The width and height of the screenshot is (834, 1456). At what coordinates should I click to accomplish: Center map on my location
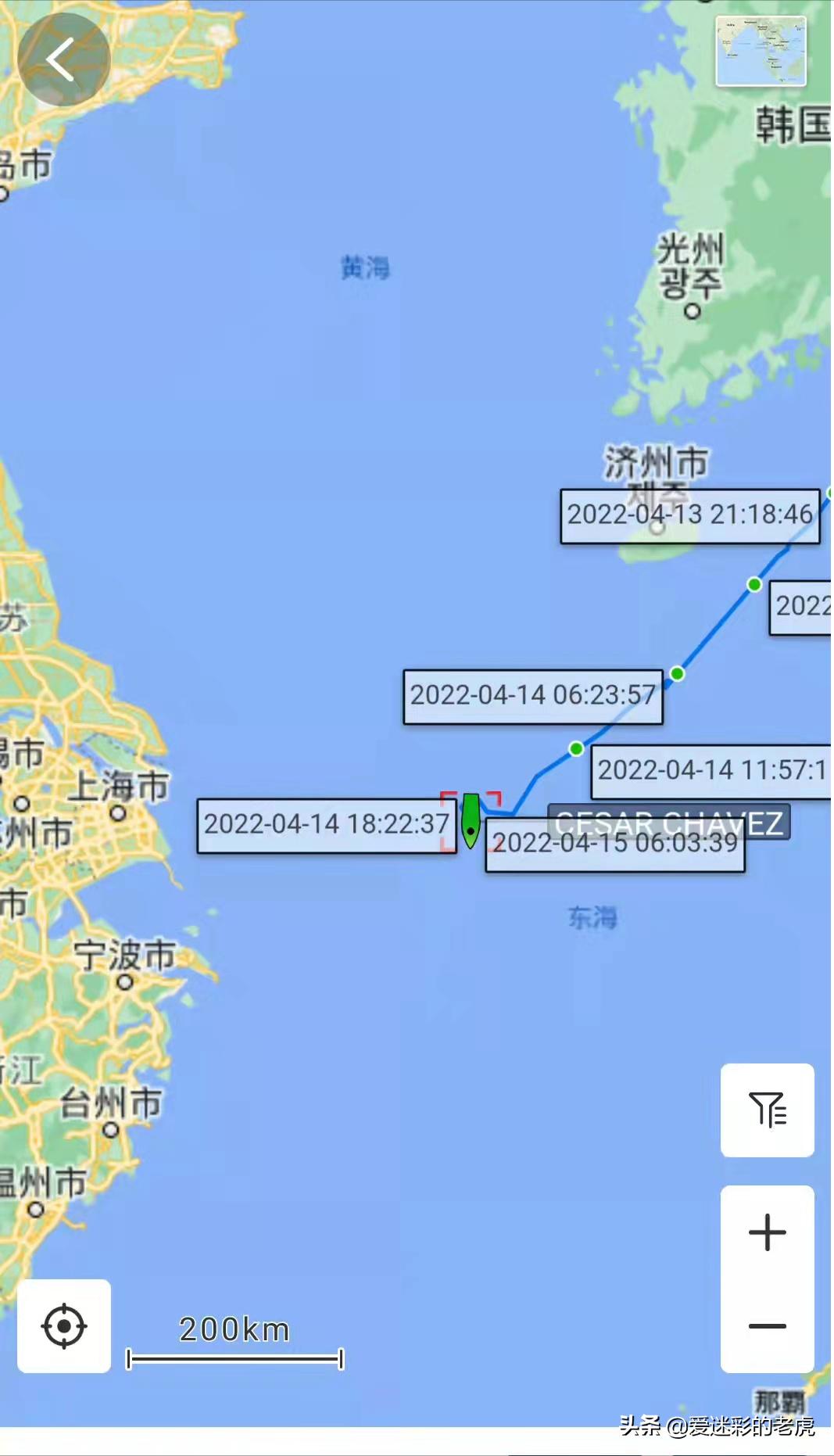click(64, 1326)
